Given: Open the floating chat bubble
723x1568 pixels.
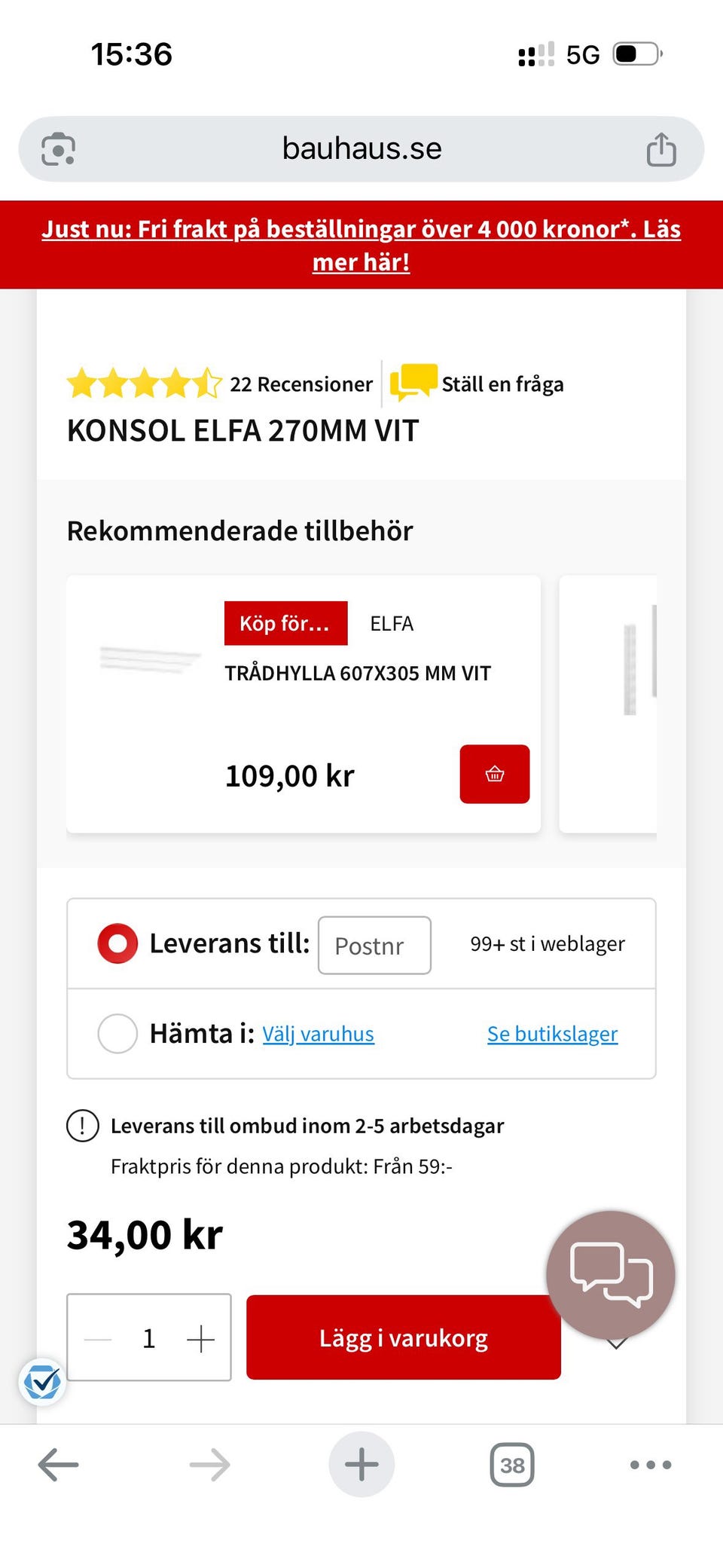Looking at the screenshot, I should (610, 1275).
